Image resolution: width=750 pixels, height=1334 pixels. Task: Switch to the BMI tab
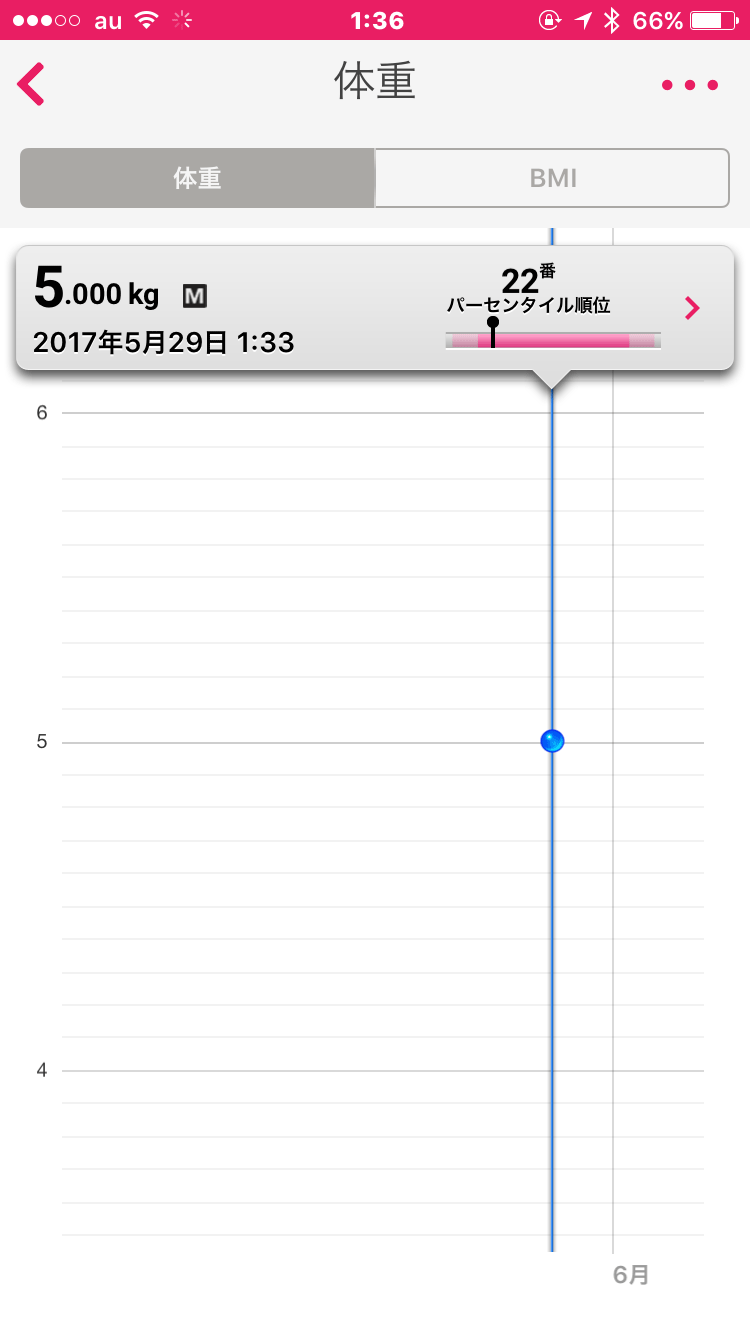[552, 178]
